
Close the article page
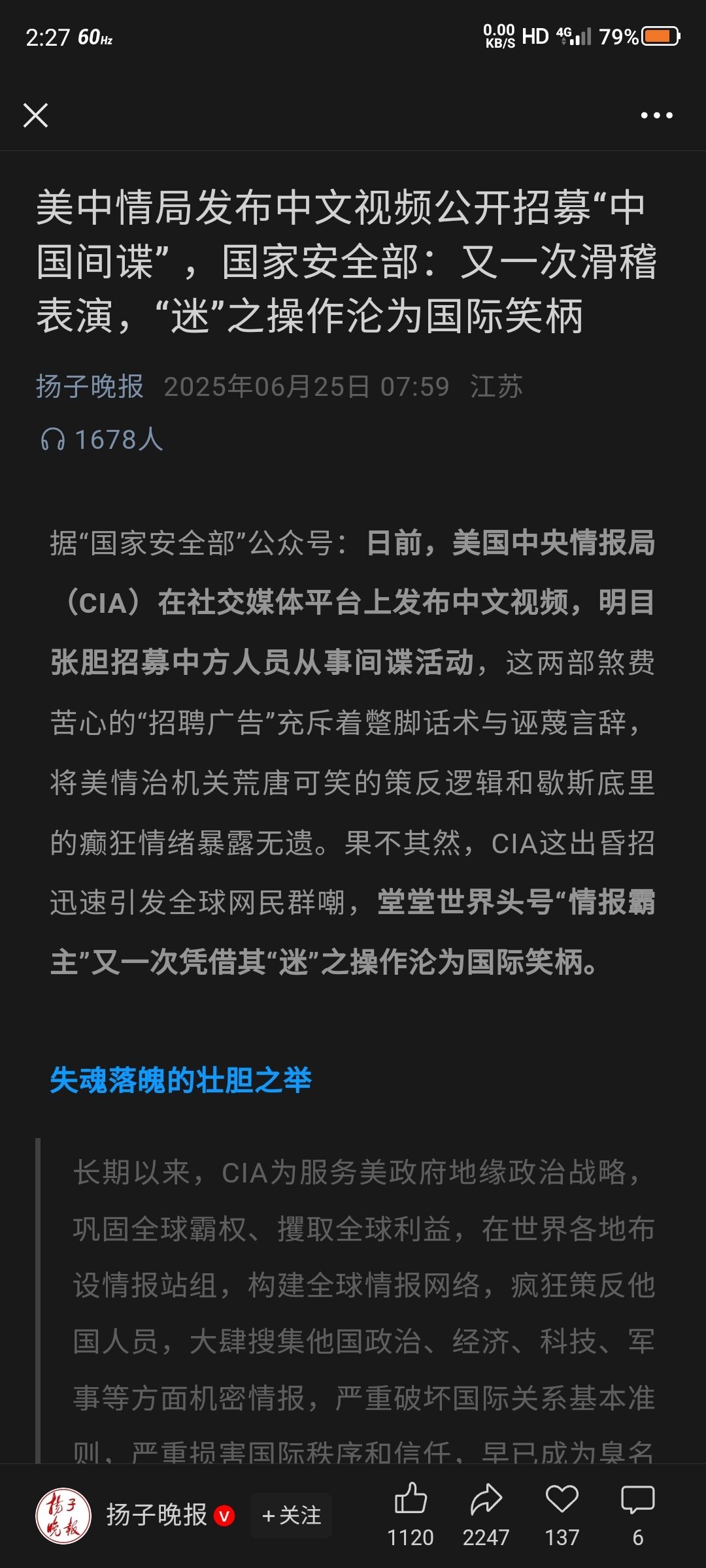point(35,116)
